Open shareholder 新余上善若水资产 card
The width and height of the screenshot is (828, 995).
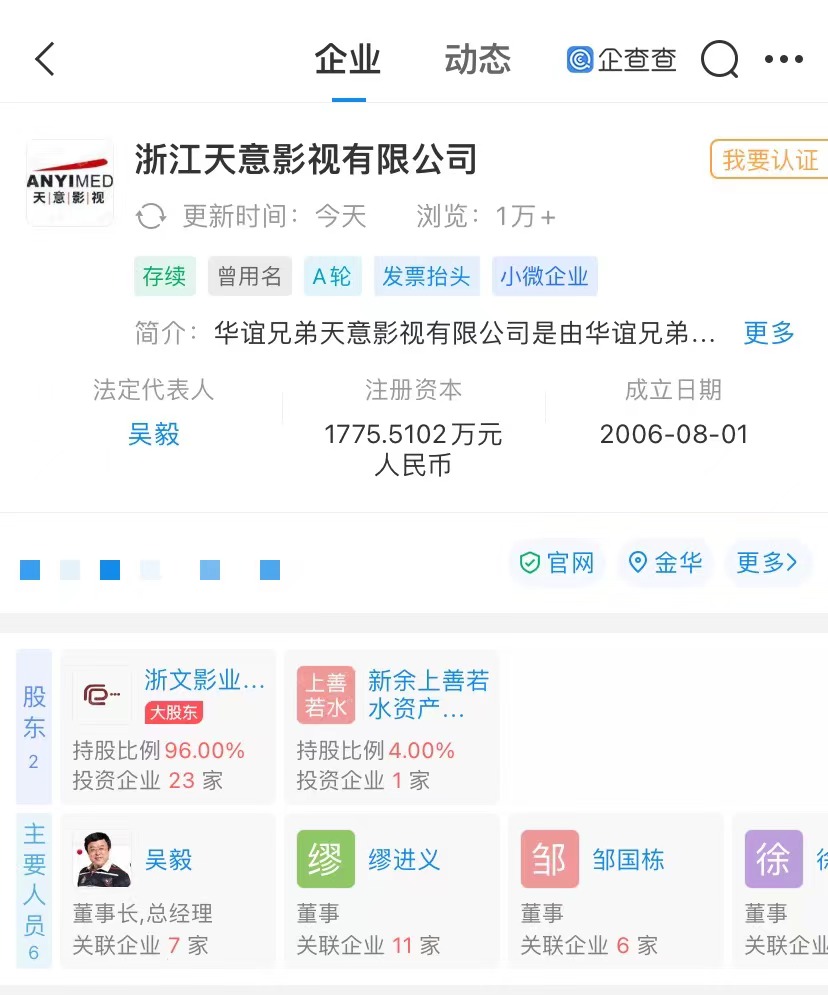click(391, 727)
